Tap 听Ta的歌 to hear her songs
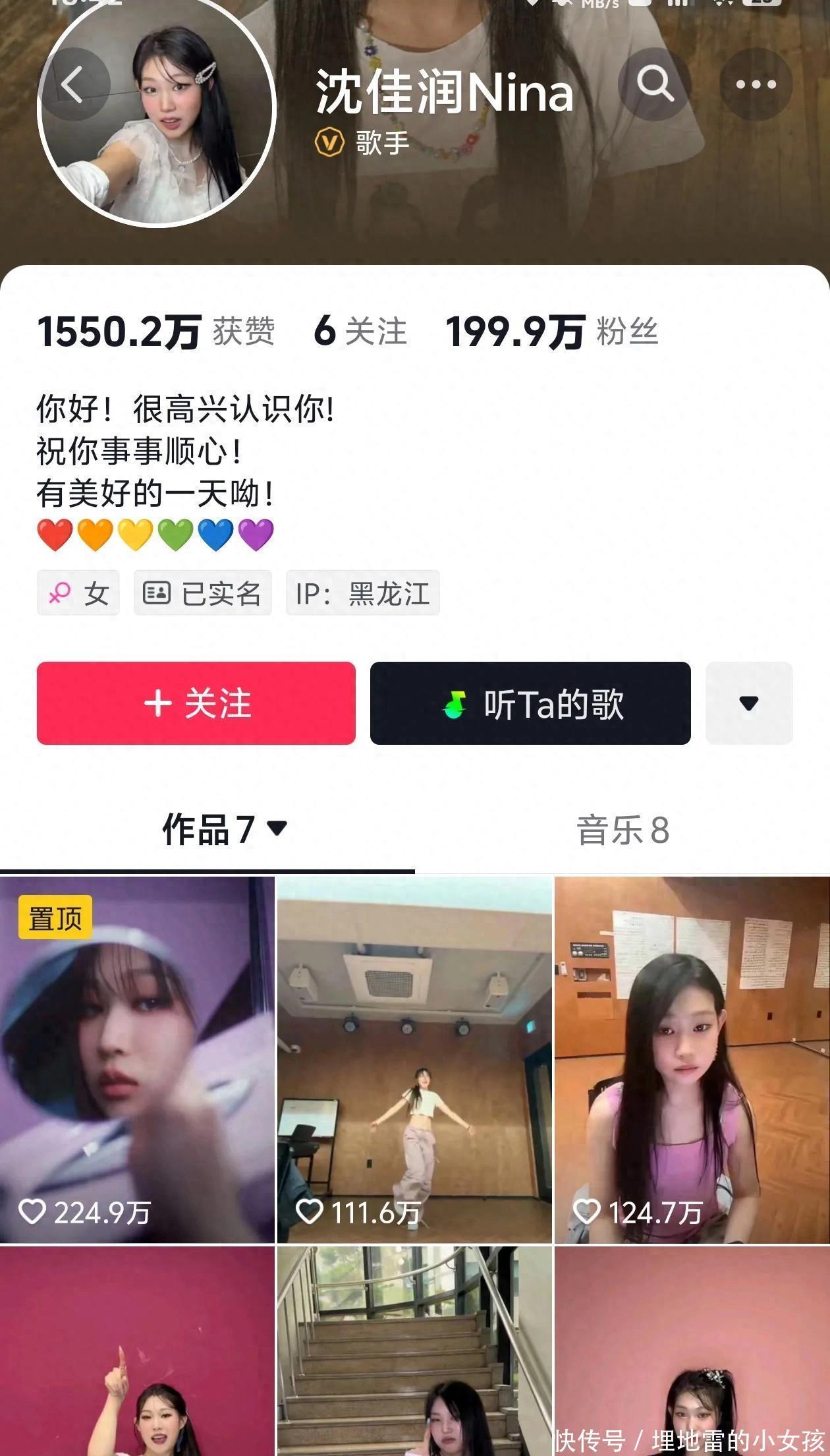830x1456 pixels. 530,703
